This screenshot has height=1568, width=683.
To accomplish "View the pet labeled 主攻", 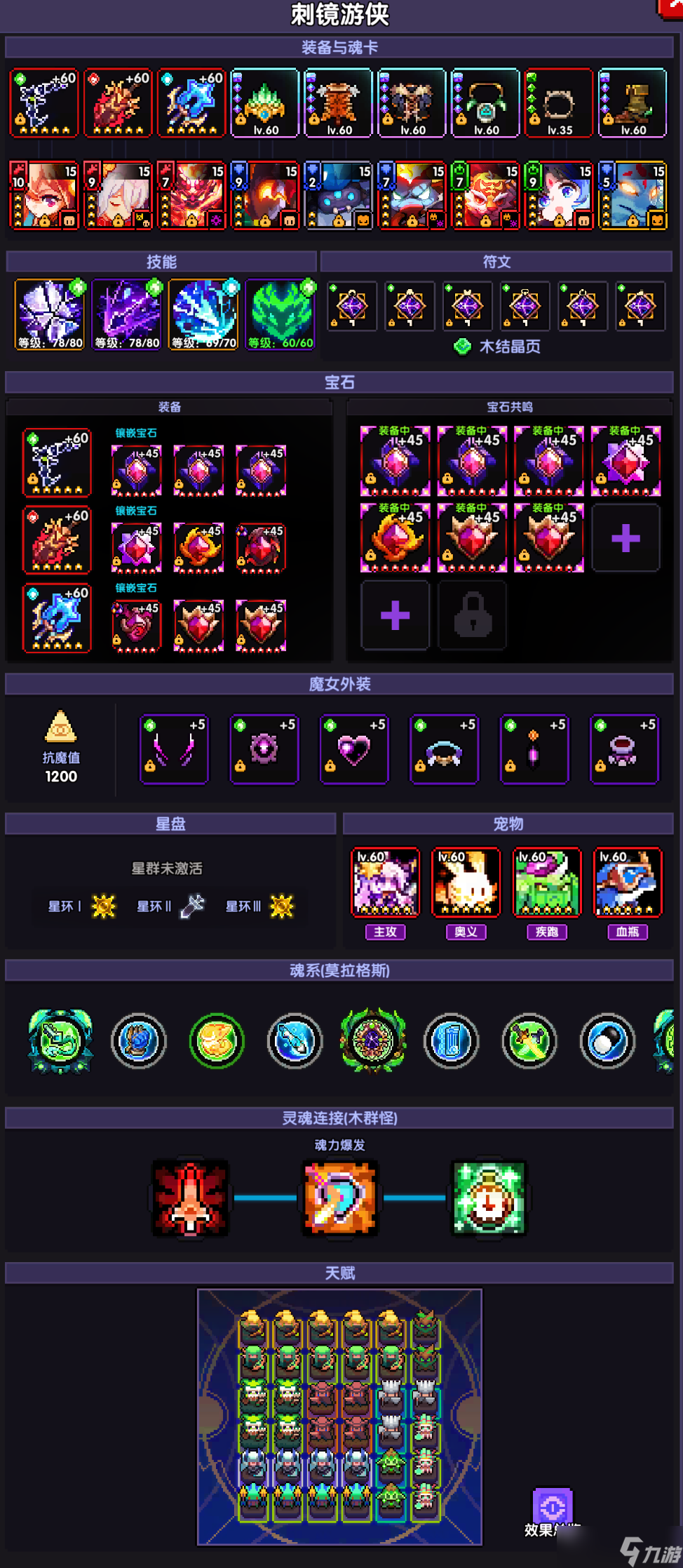I will 385,883.
